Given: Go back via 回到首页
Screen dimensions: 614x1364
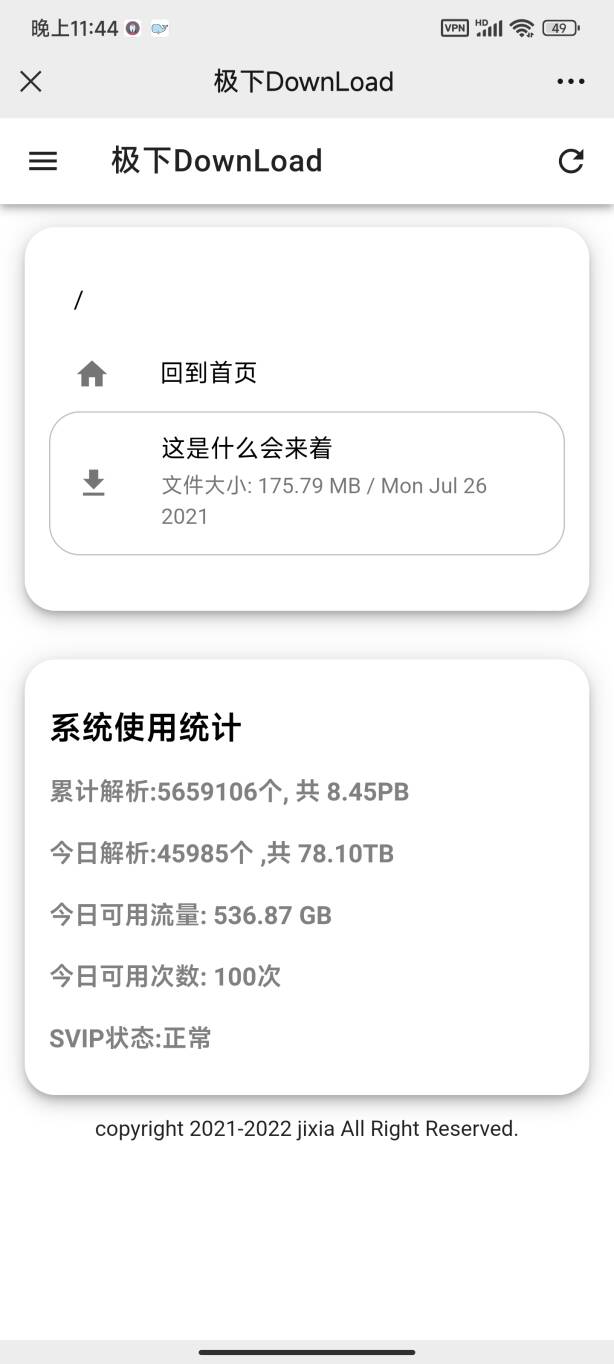Looking at the screenshot, I should coord(307,373).
